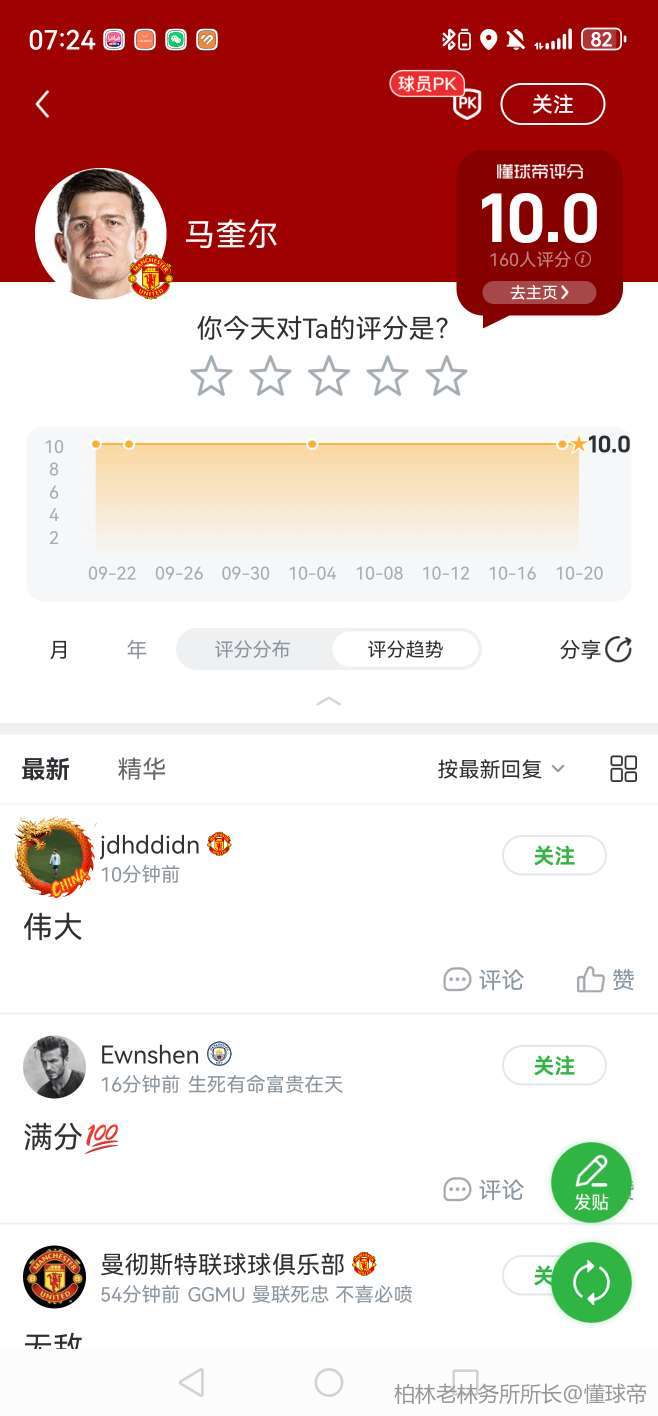Screen dimensions: 658x1416
Task: Rate with the first star
Action: [x=211, y=377]
